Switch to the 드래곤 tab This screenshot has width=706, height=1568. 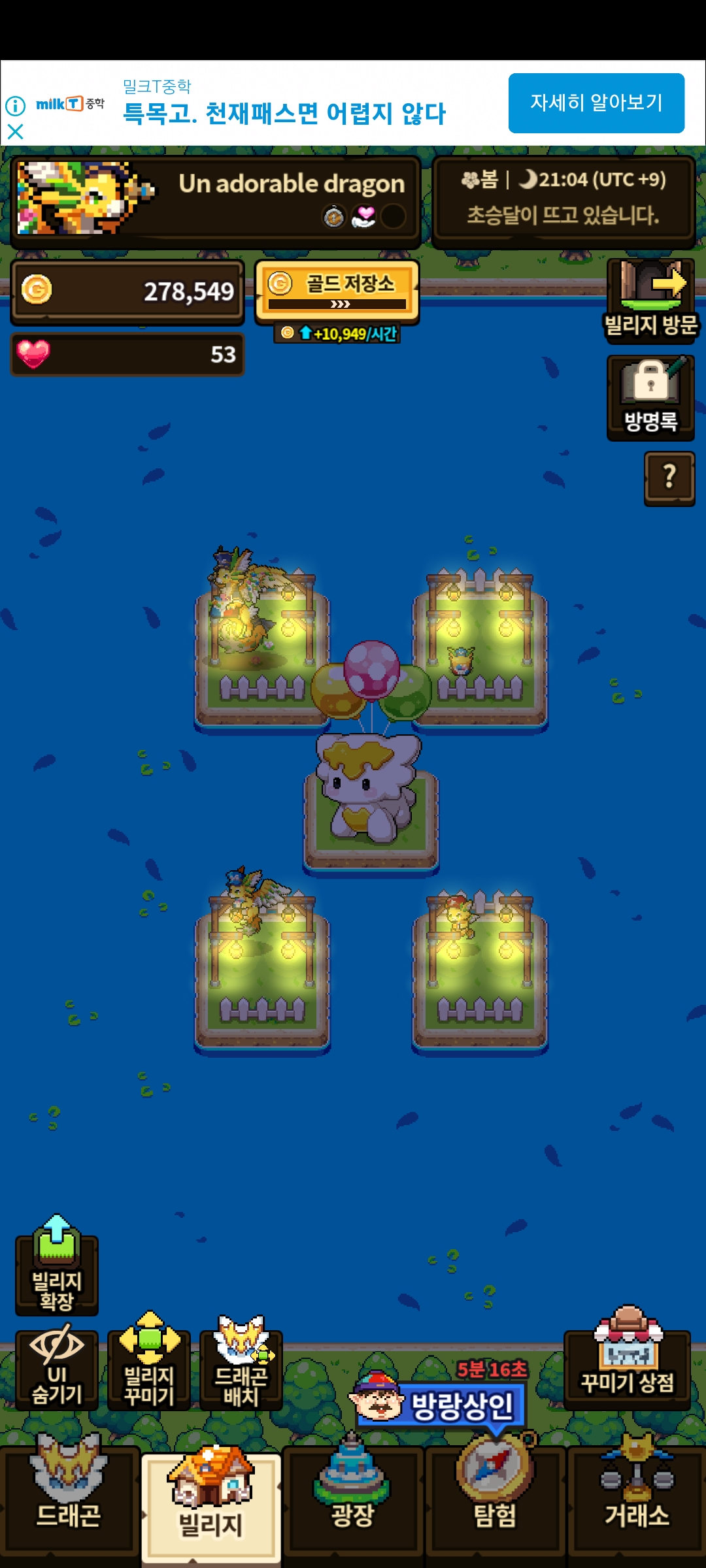coord(69,1496)
